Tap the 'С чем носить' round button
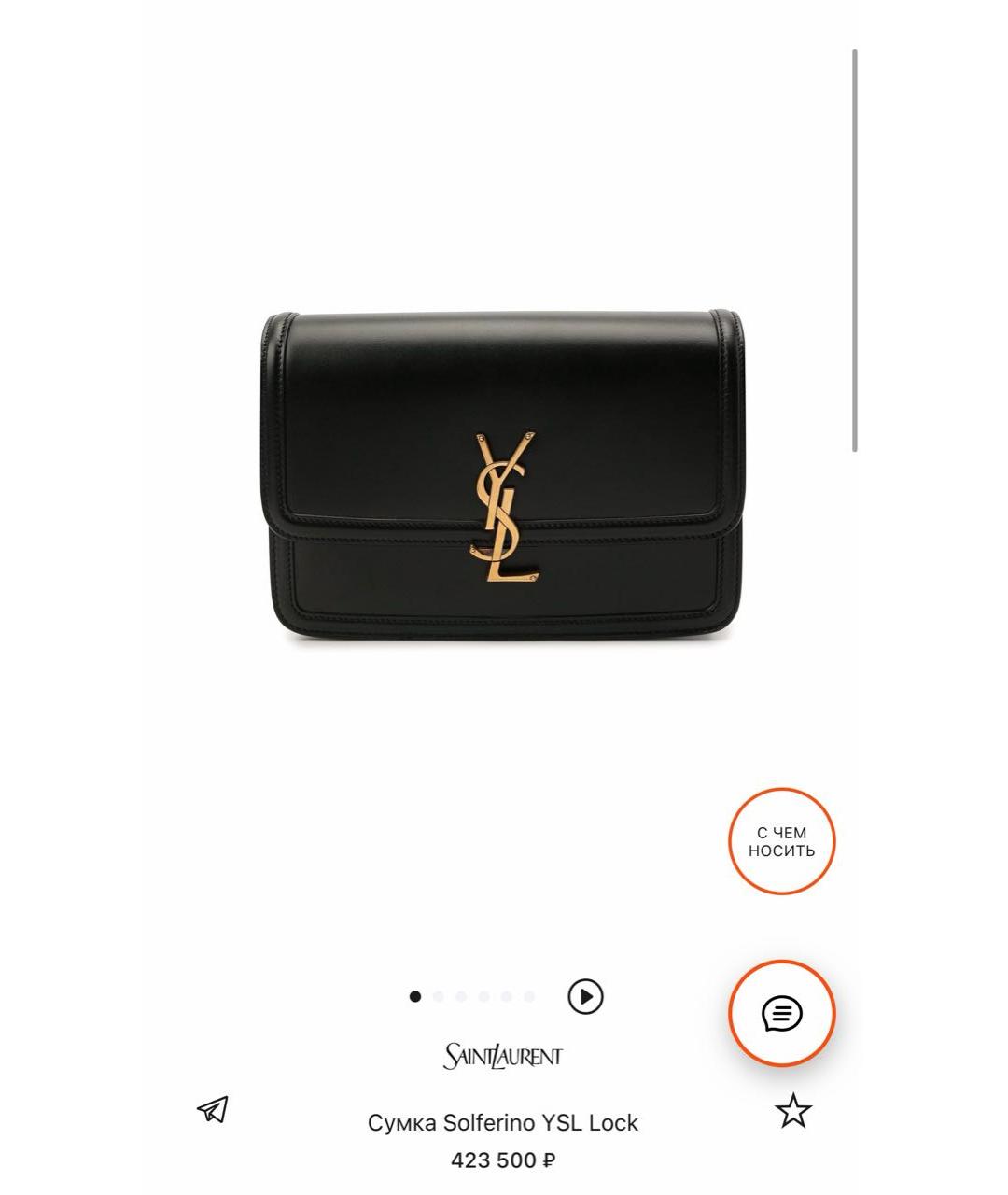The height and width of the screenshot is (1195, 1008). click(x=781, y=841)
